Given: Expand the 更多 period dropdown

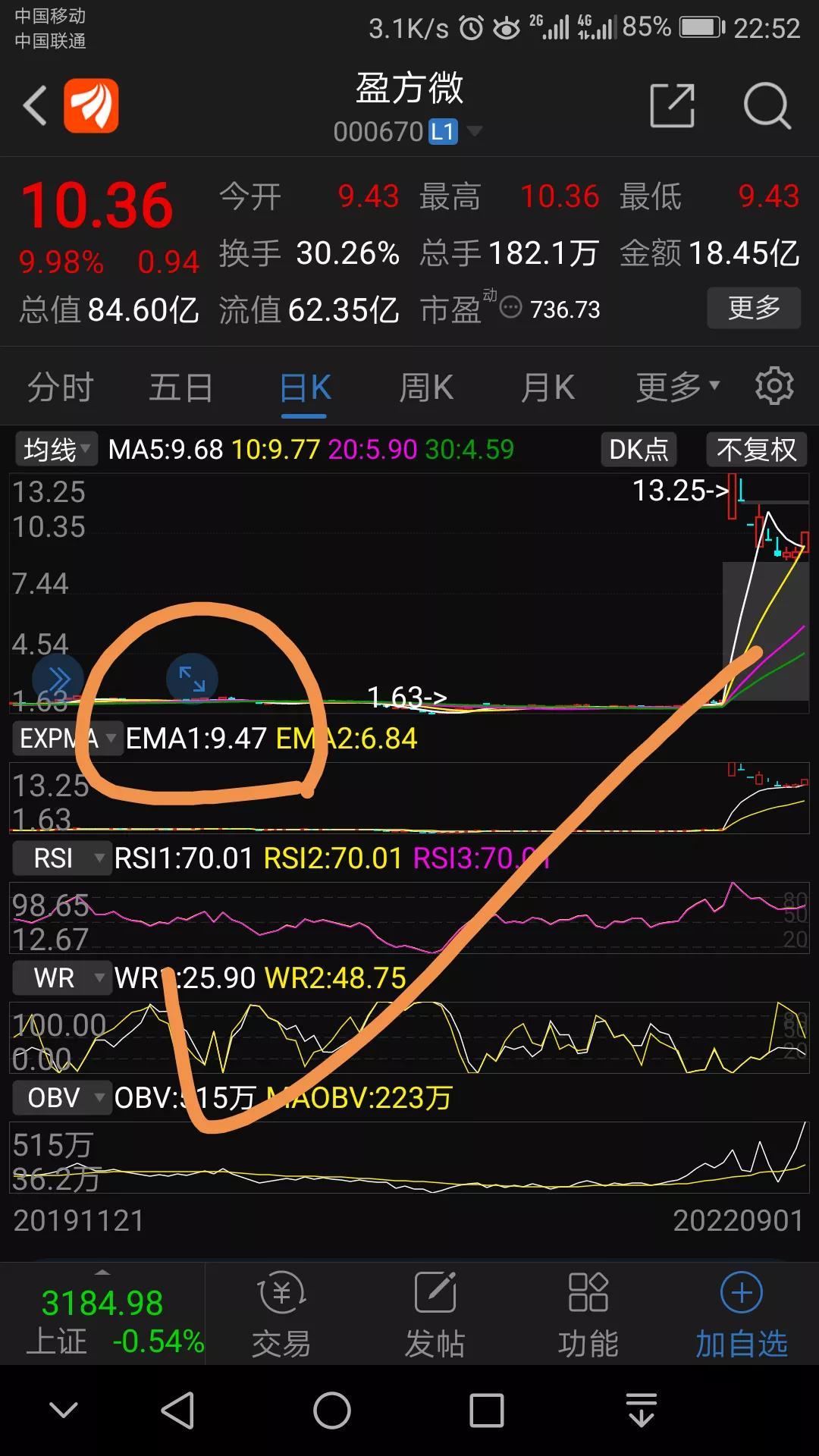Looking at the screenshot, I should click(678, 388).
